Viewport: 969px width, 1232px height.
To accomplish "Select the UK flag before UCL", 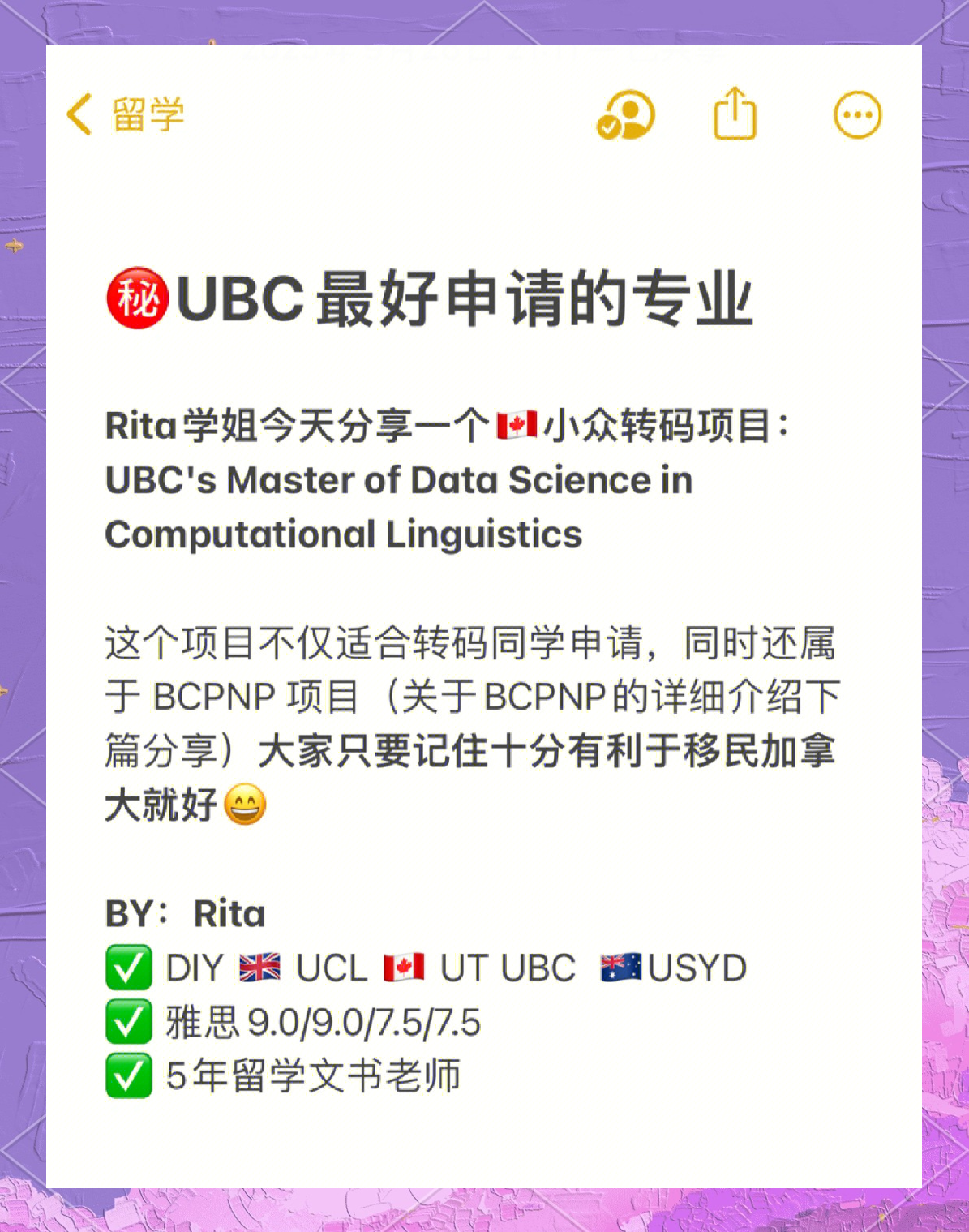I will tap(258, 966).
